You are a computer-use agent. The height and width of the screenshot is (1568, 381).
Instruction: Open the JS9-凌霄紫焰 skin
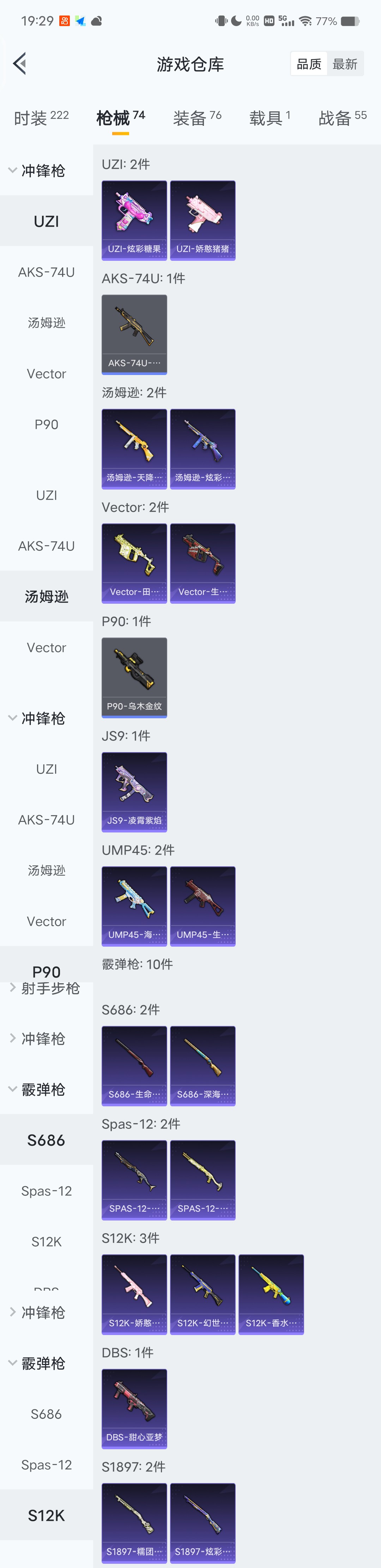pyautogui.click(x=134, y=791)
